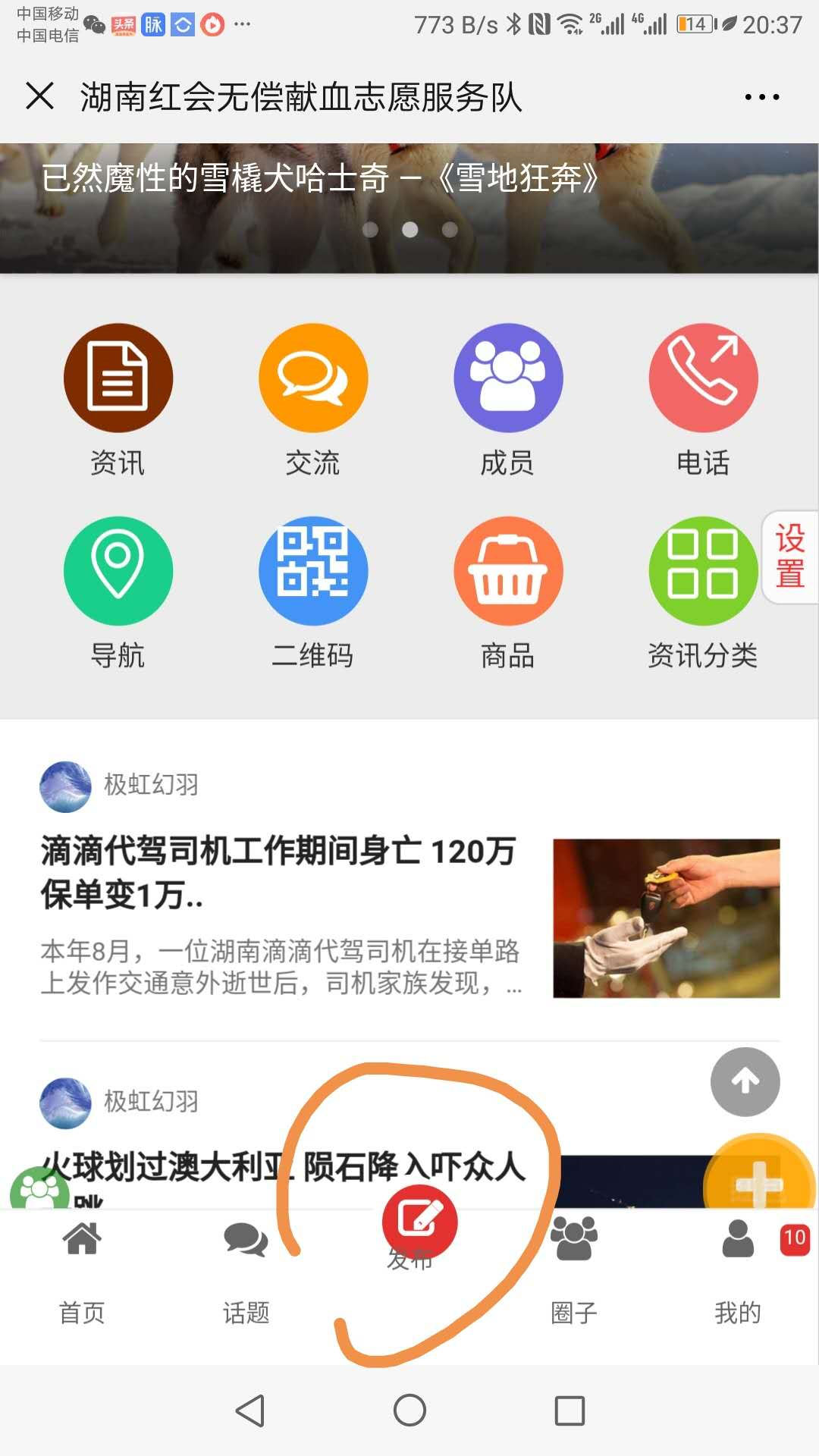Open the 设置 settings side tab
The image size is (819, 1456).
[x=790, y=557]
